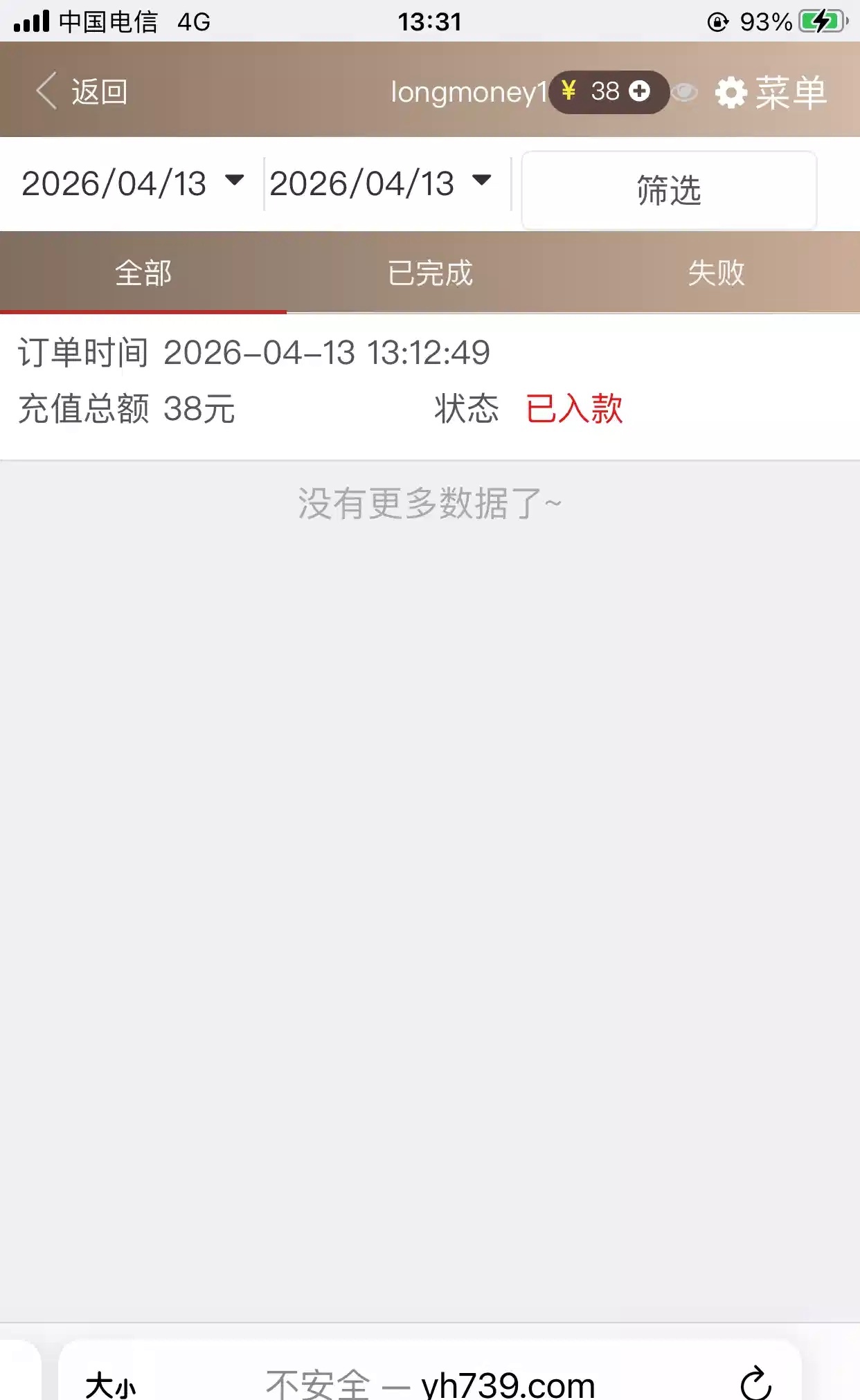Open the start date dropdown
This screenshot has width=860, height=1400.
point(132,183)
